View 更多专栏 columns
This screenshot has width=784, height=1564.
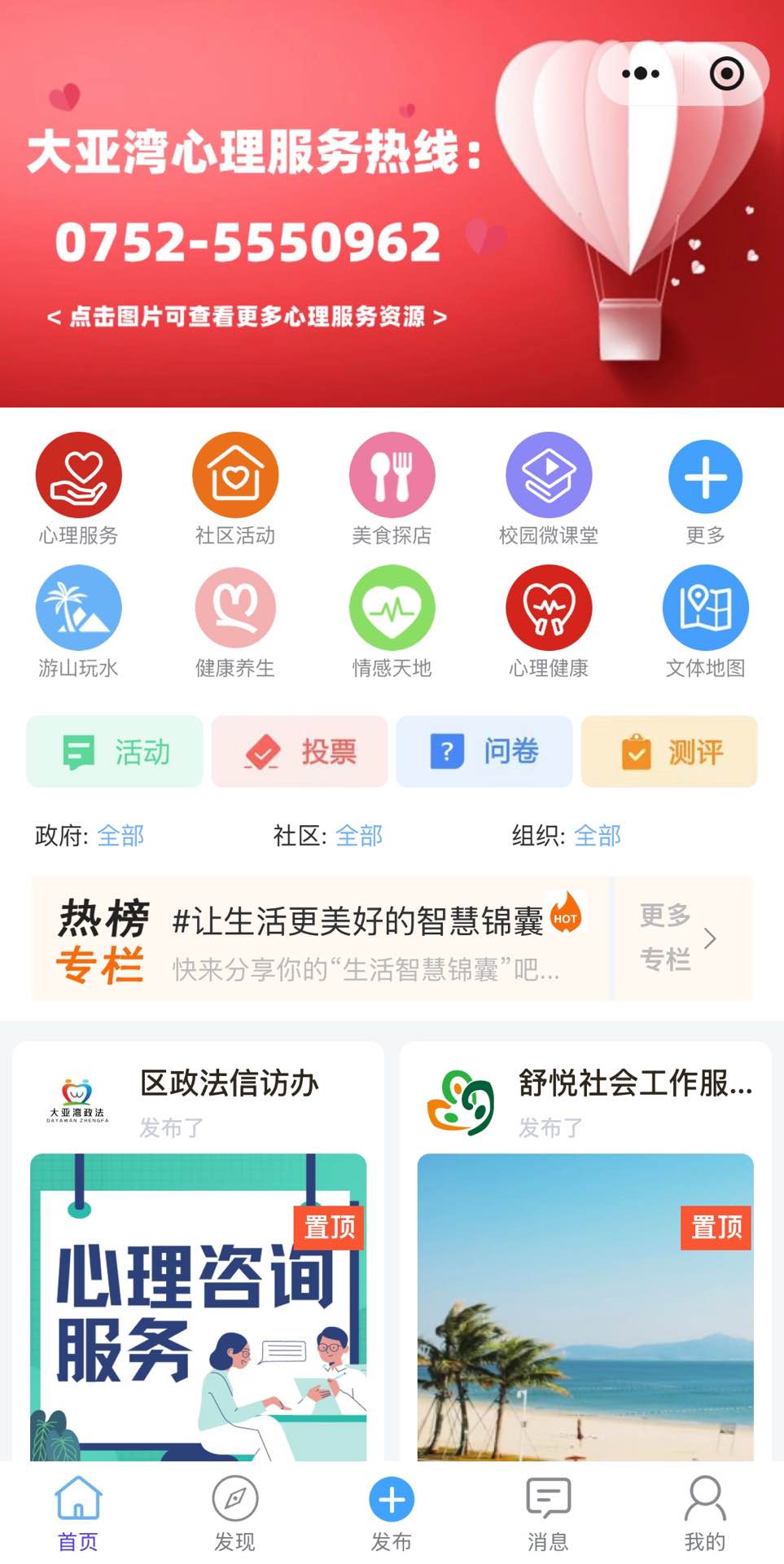pyautogui.click(x=680, y=938)
